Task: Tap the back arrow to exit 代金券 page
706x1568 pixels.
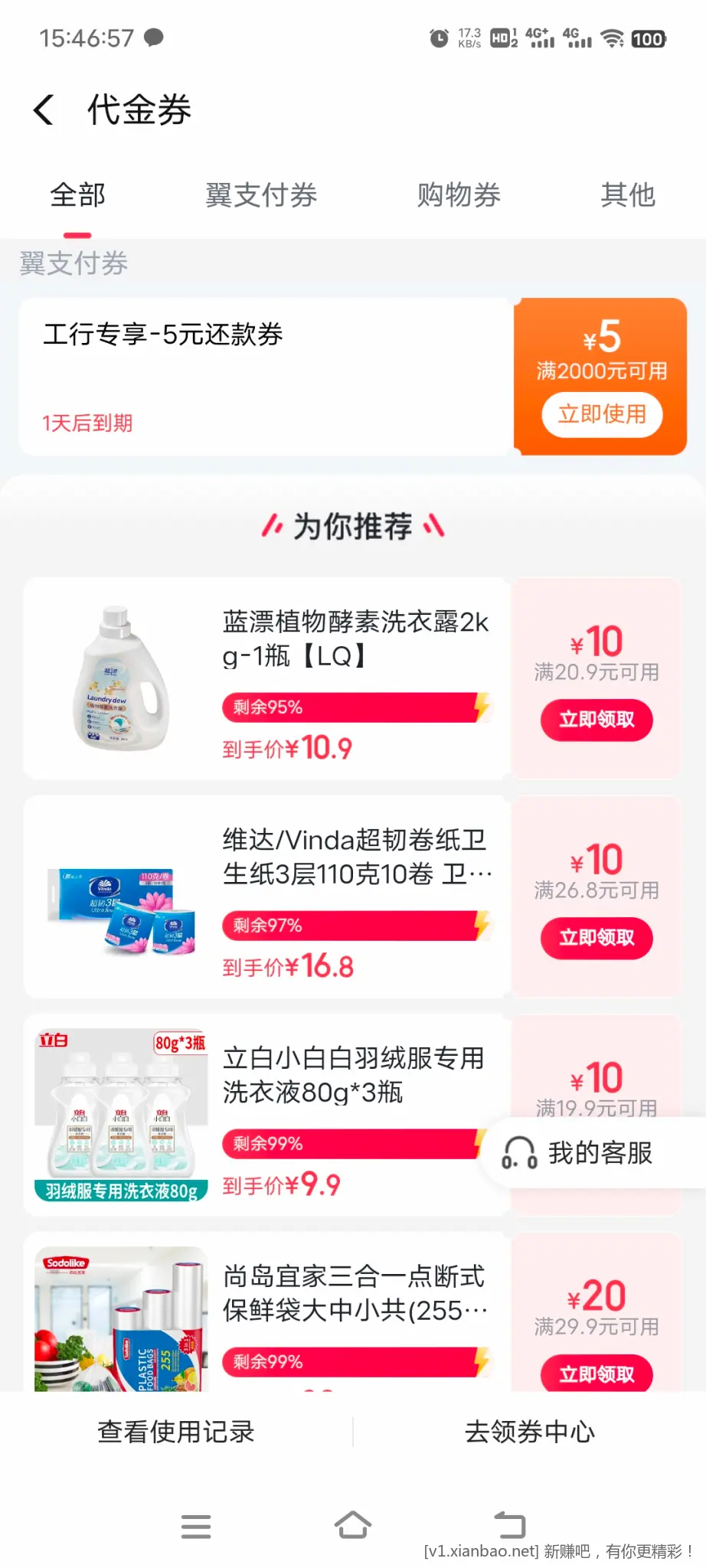Action: point(44,109)
